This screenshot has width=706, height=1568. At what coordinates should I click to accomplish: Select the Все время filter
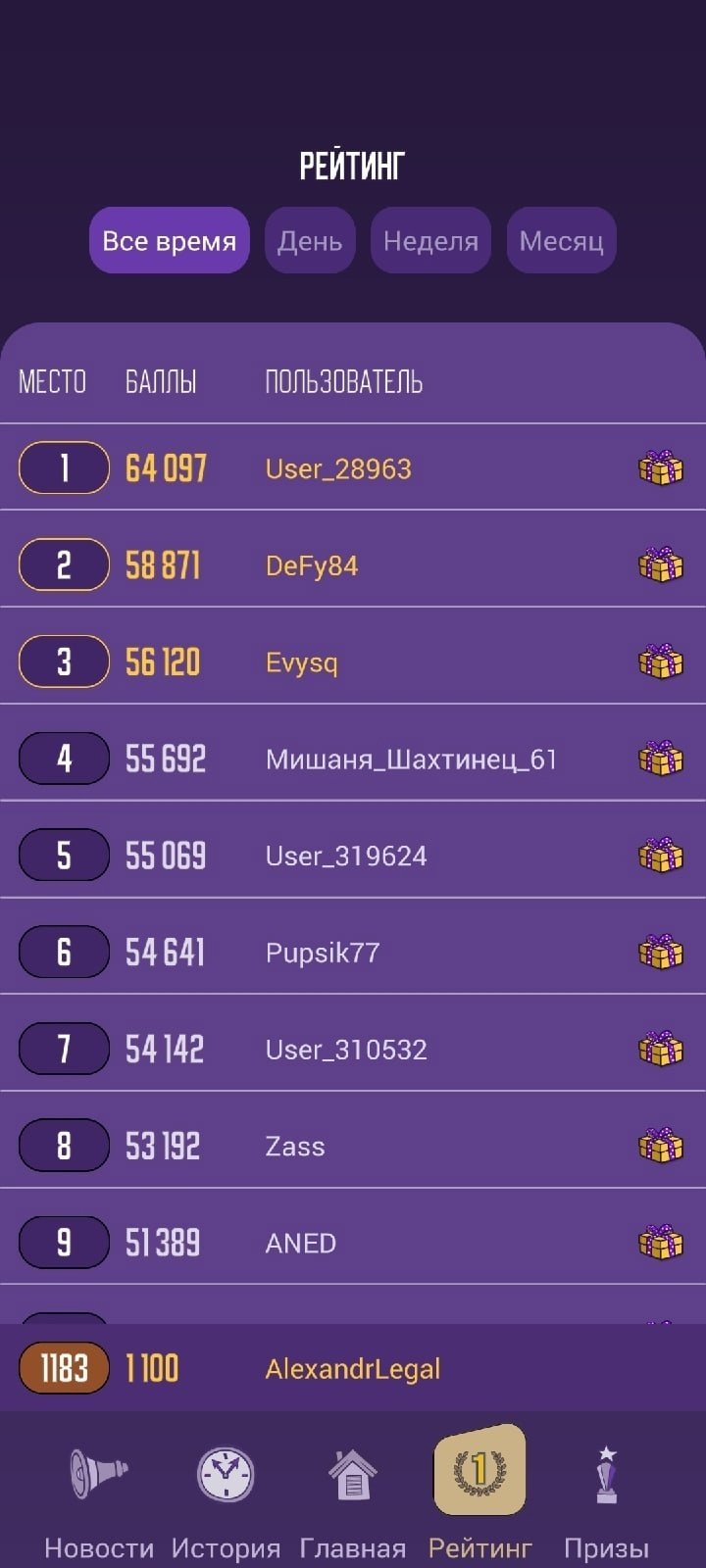[169, 240]
